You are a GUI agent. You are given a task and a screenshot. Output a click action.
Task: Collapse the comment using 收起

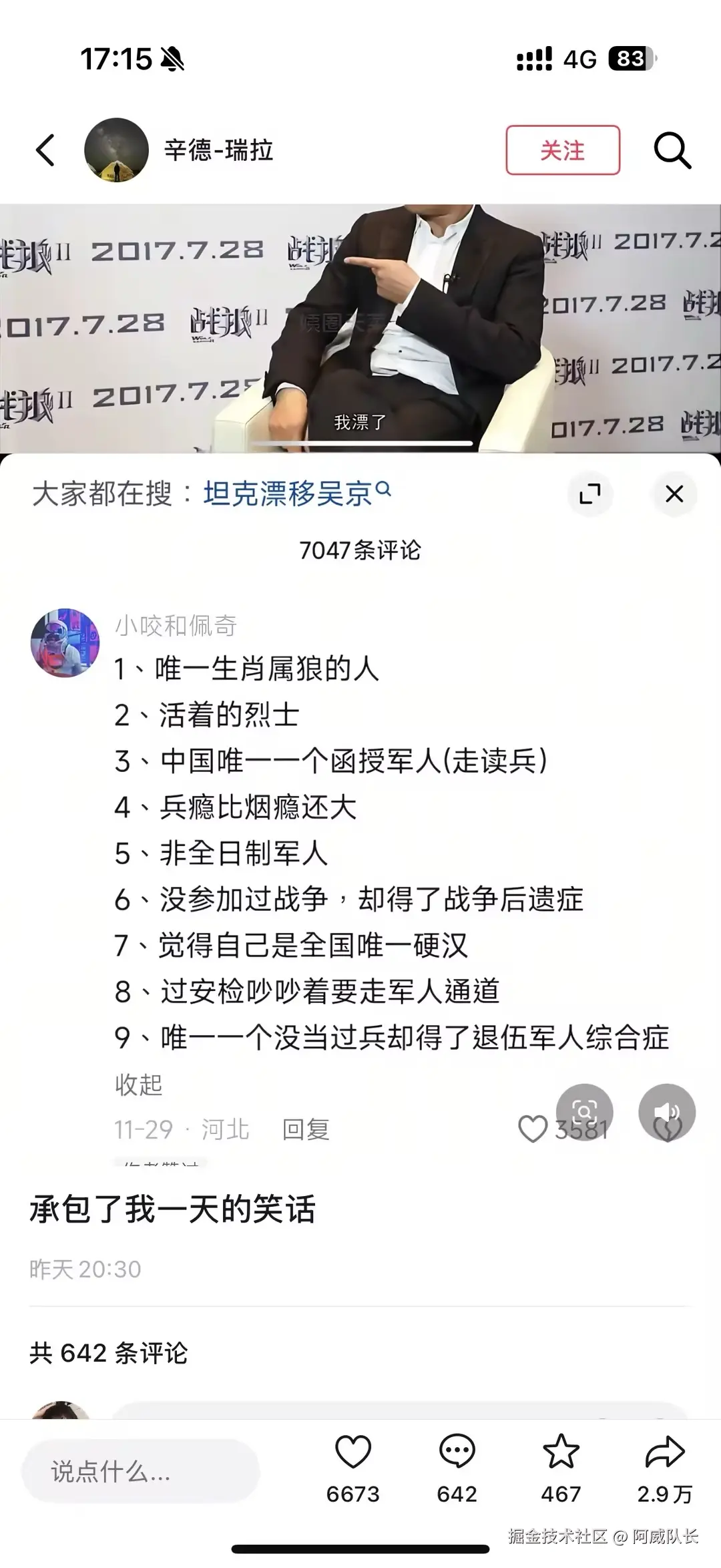pyautogui.click(x=137, y=1085)
